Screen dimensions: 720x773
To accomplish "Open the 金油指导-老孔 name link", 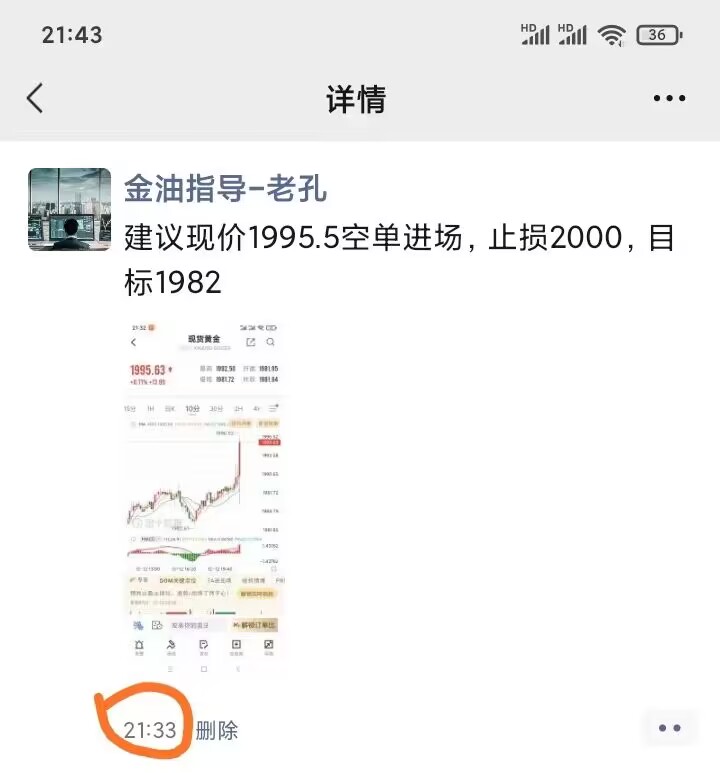I will 225,187.
